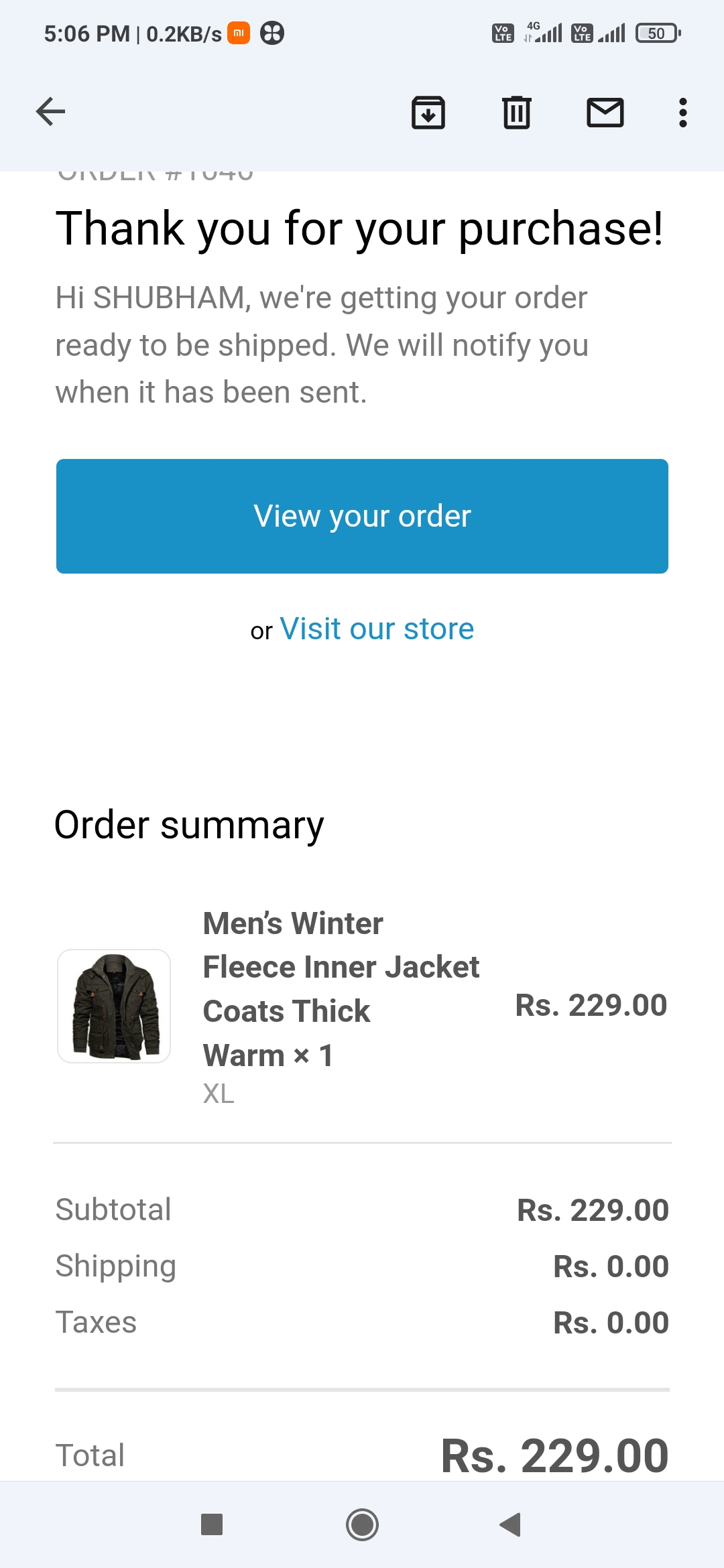Open recent apps from navigation bar
This screenshot has height=1568, width=724.
click(212, 1524)
